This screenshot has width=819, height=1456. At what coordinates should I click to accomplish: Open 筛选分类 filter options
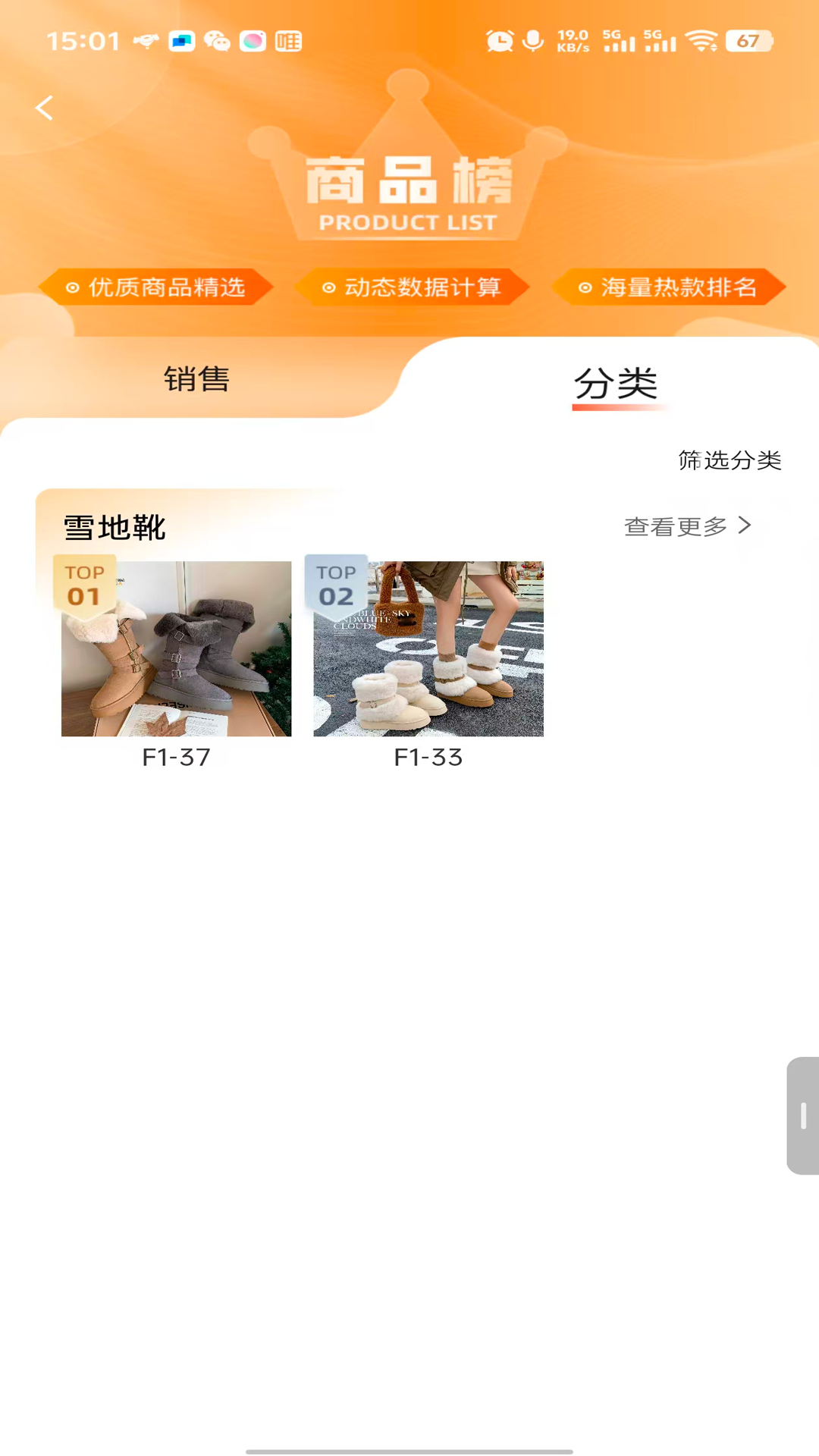tap(730, 460)
